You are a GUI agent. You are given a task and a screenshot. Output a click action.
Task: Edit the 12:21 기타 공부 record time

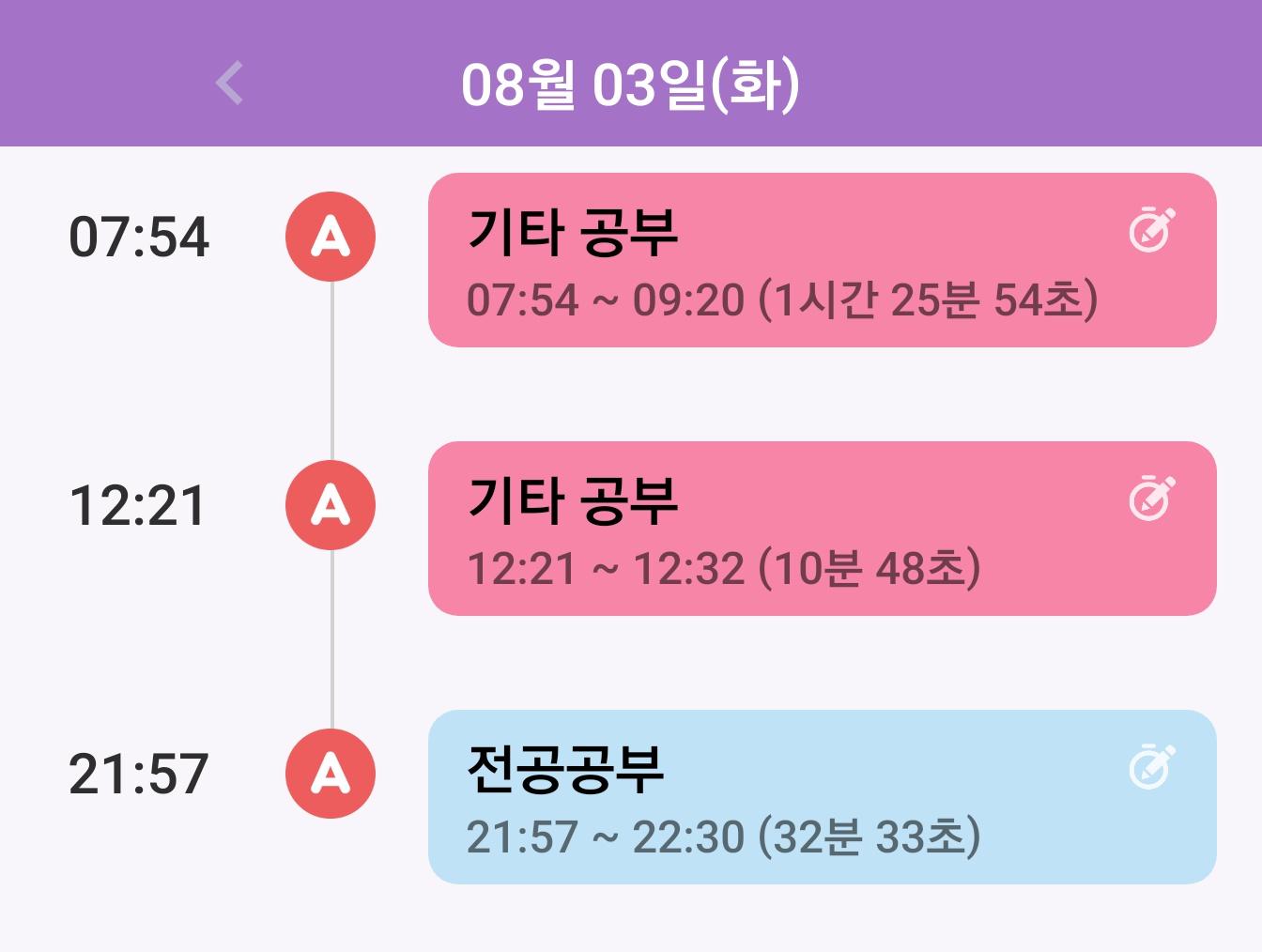pos(1151,498)
